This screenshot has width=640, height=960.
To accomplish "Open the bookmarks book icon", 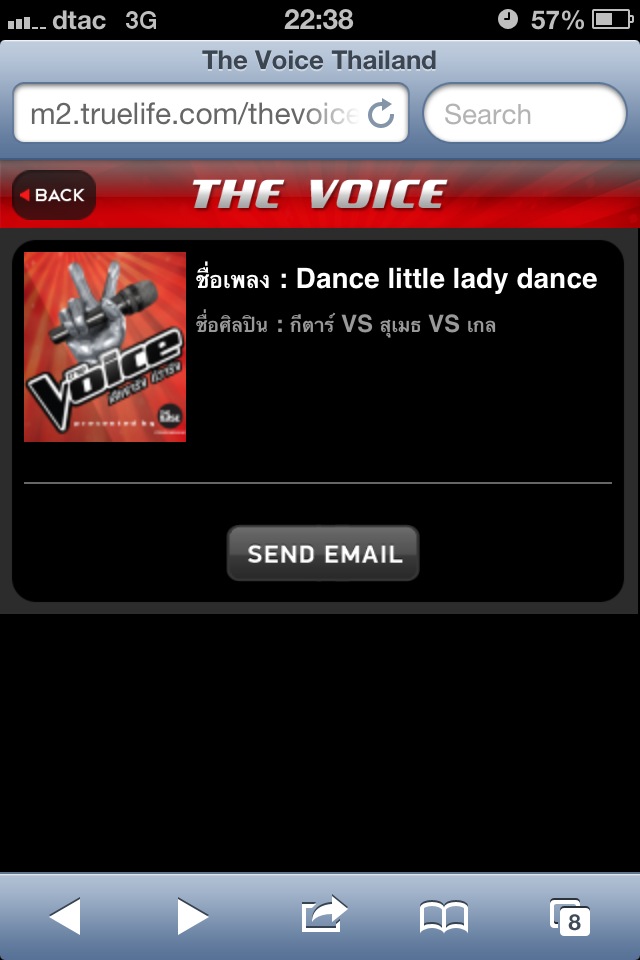I will point(444,916).
